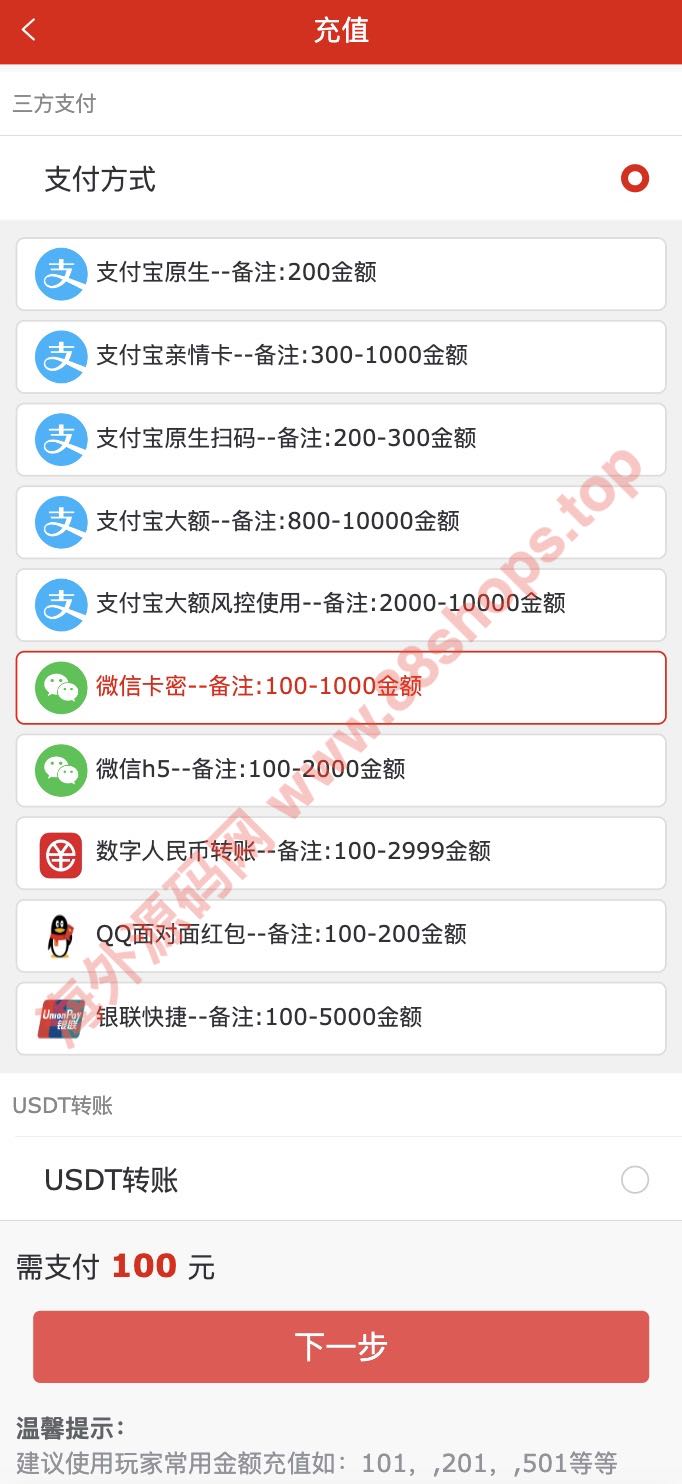Choose 银联快捷 100-5000金额 option
Image resolution: width=682 pixels, height=1484 pixels.
click(340, 1018)
